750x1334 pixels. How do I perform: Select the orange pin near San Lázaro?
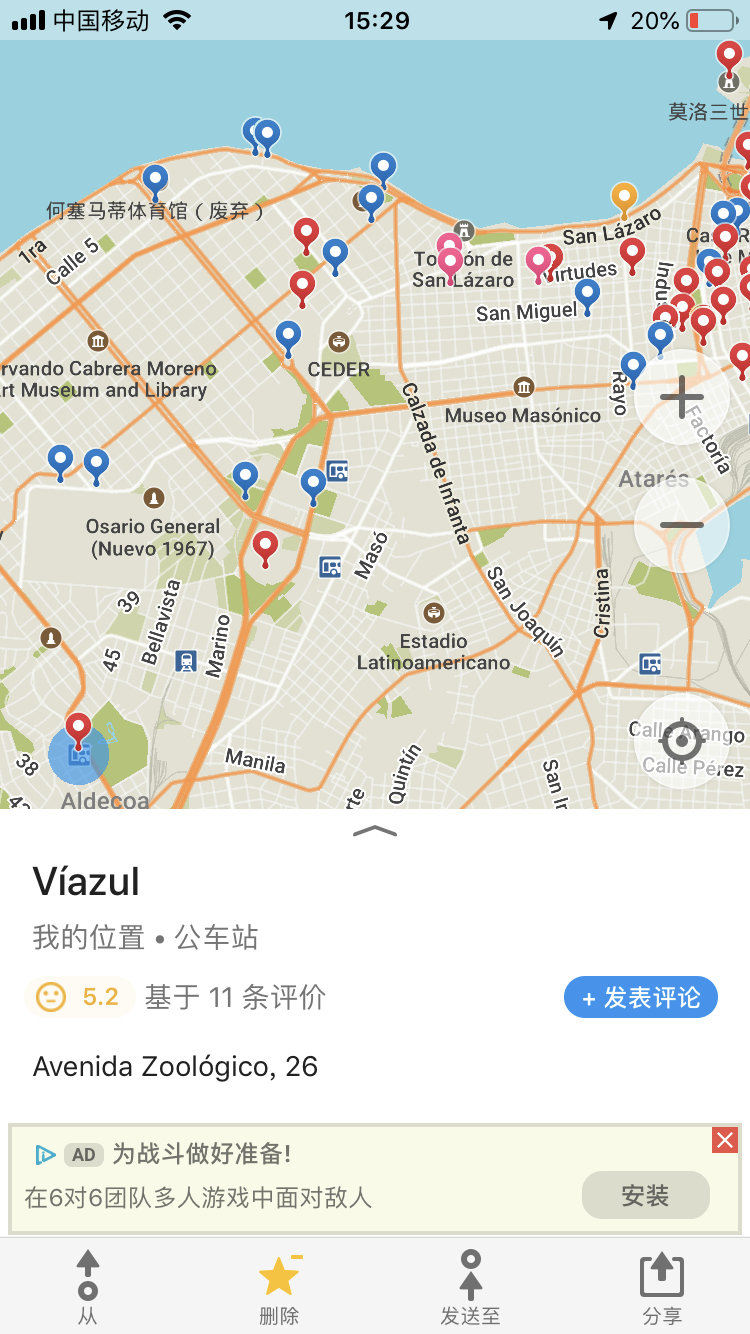[624, 197]
